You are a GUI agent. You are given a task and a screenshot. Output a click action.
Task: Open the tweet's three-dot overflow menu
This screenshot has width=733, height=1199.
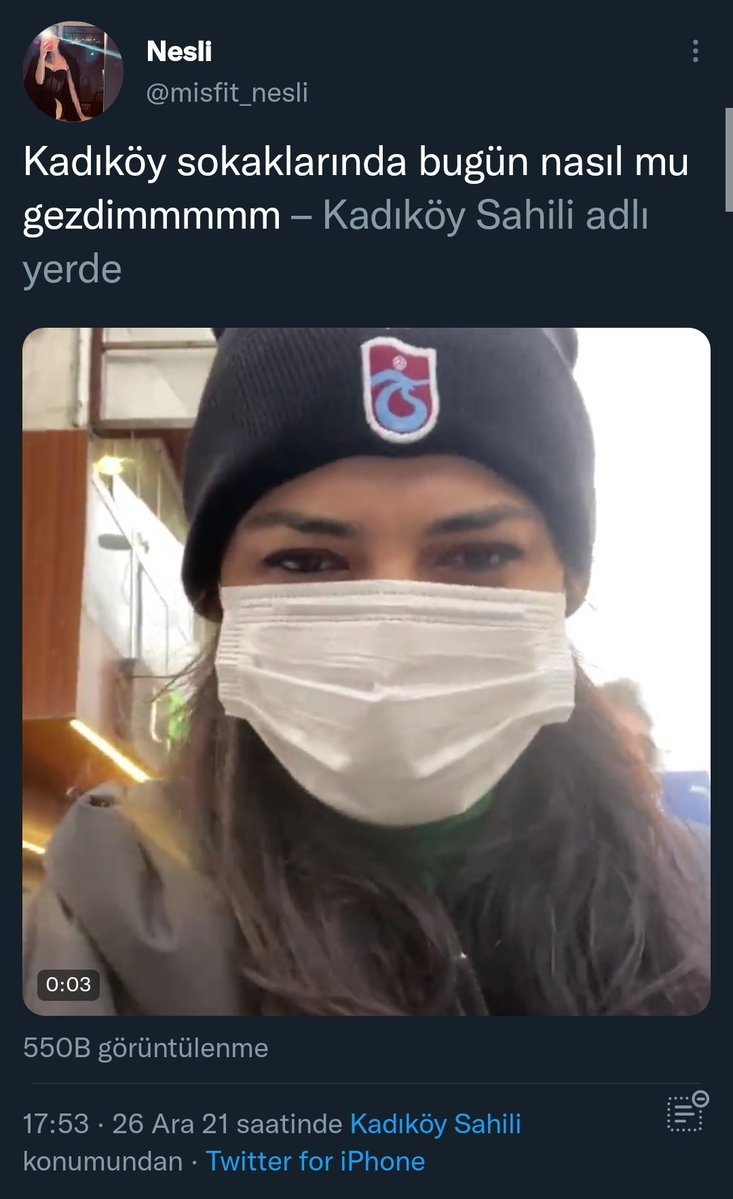696,52
